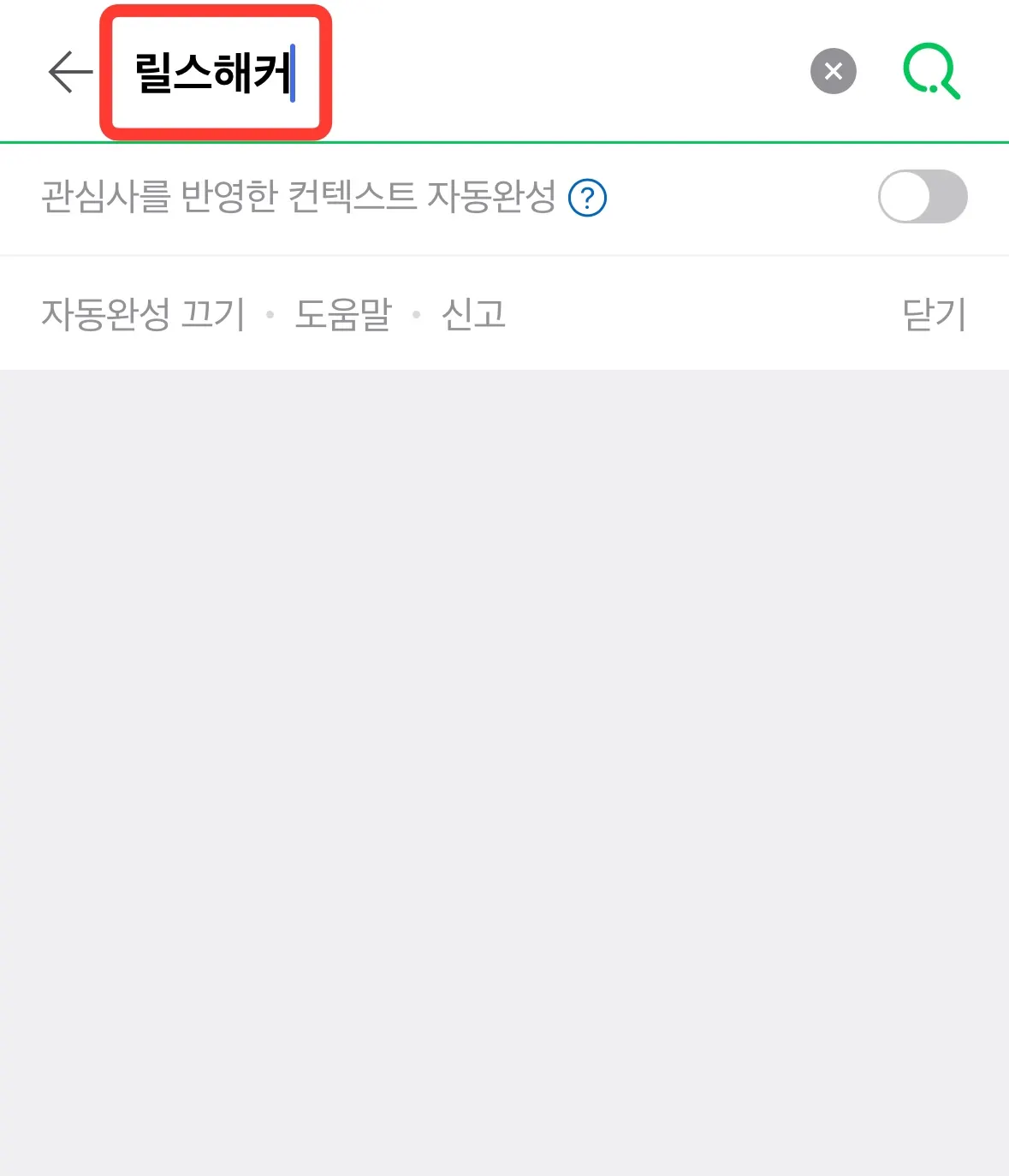The image size is (1009, 1176).
Task: Close the autocomplete panel with 닫기
Action: coord(934,314)
